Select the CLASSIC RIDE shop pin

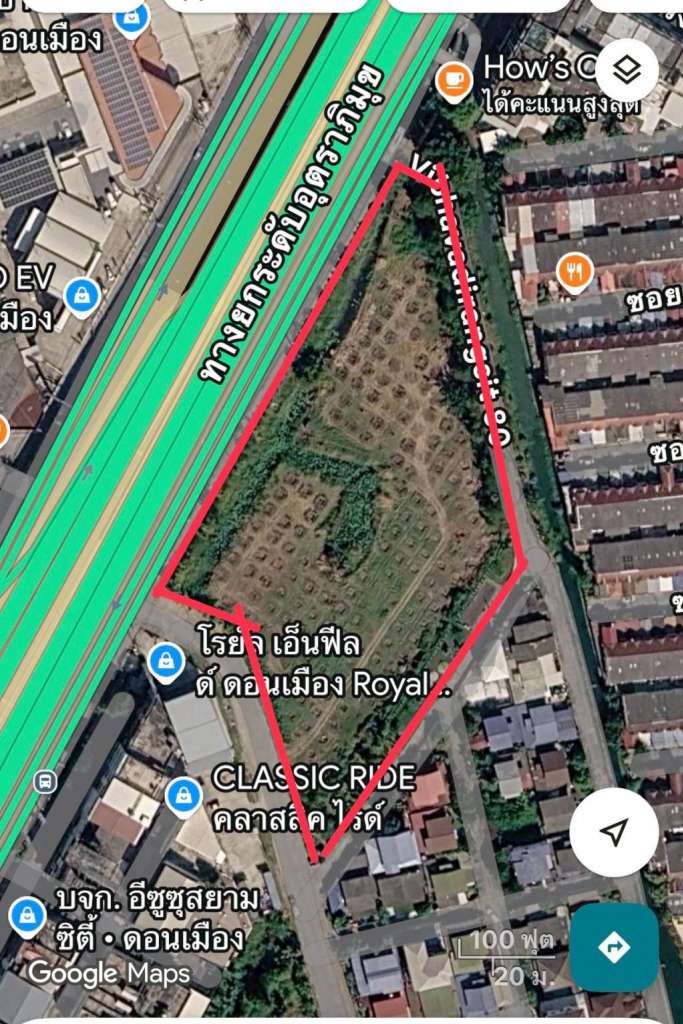(183, 796)
